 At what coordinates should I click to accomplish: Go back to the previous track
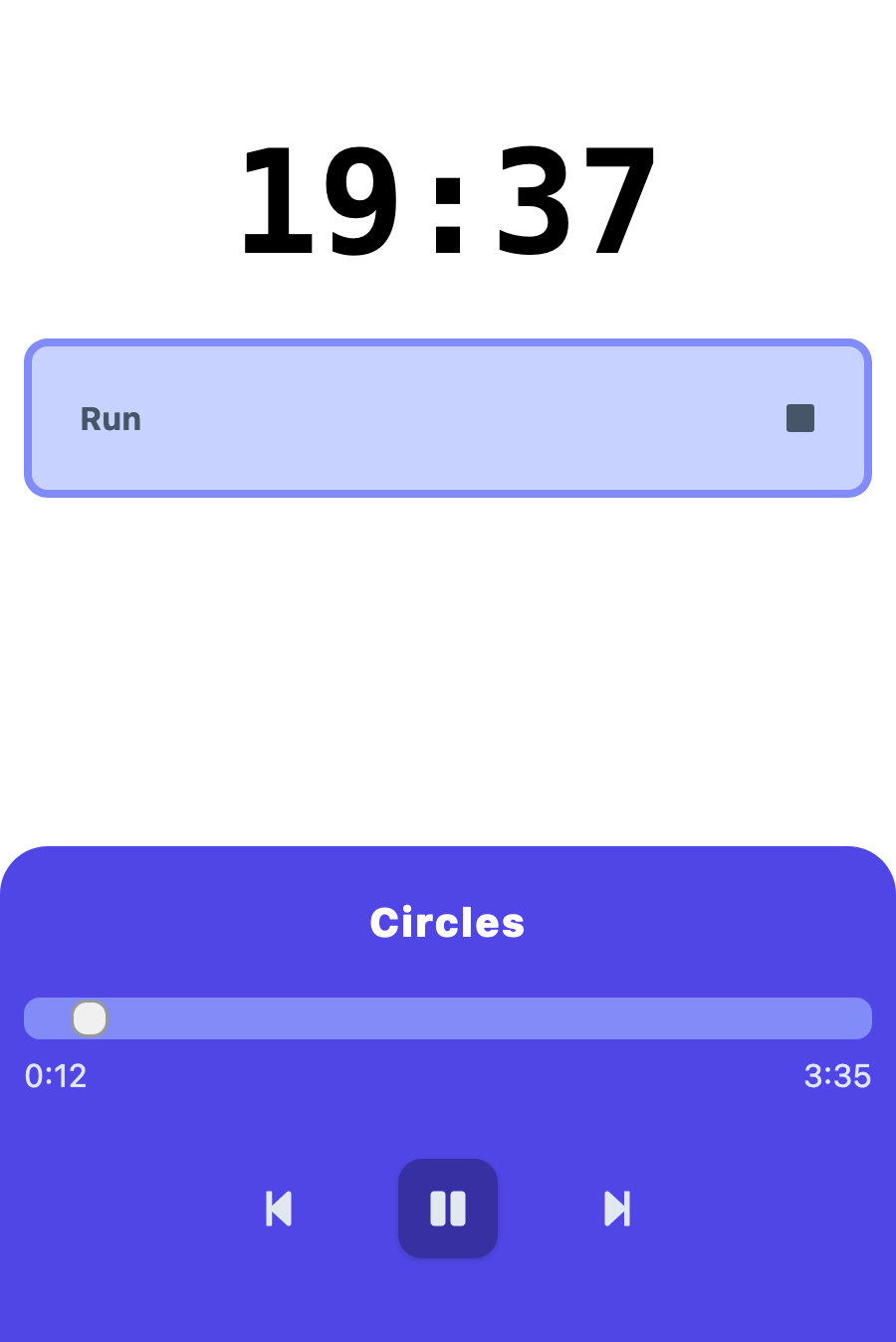click(x=279, y=1209)
